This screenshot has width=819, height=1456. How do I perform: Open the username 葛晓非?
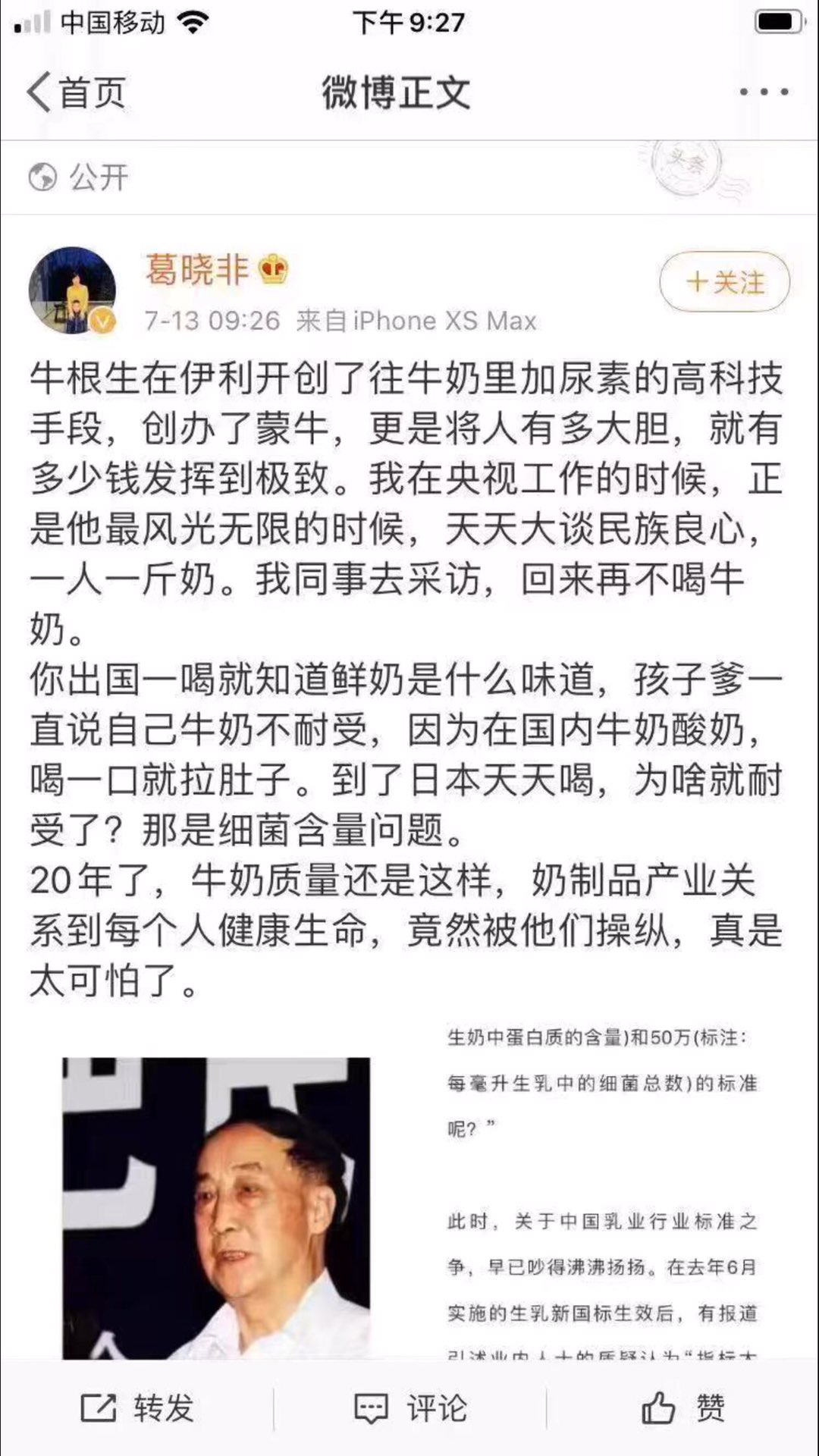tap(197, 269)
